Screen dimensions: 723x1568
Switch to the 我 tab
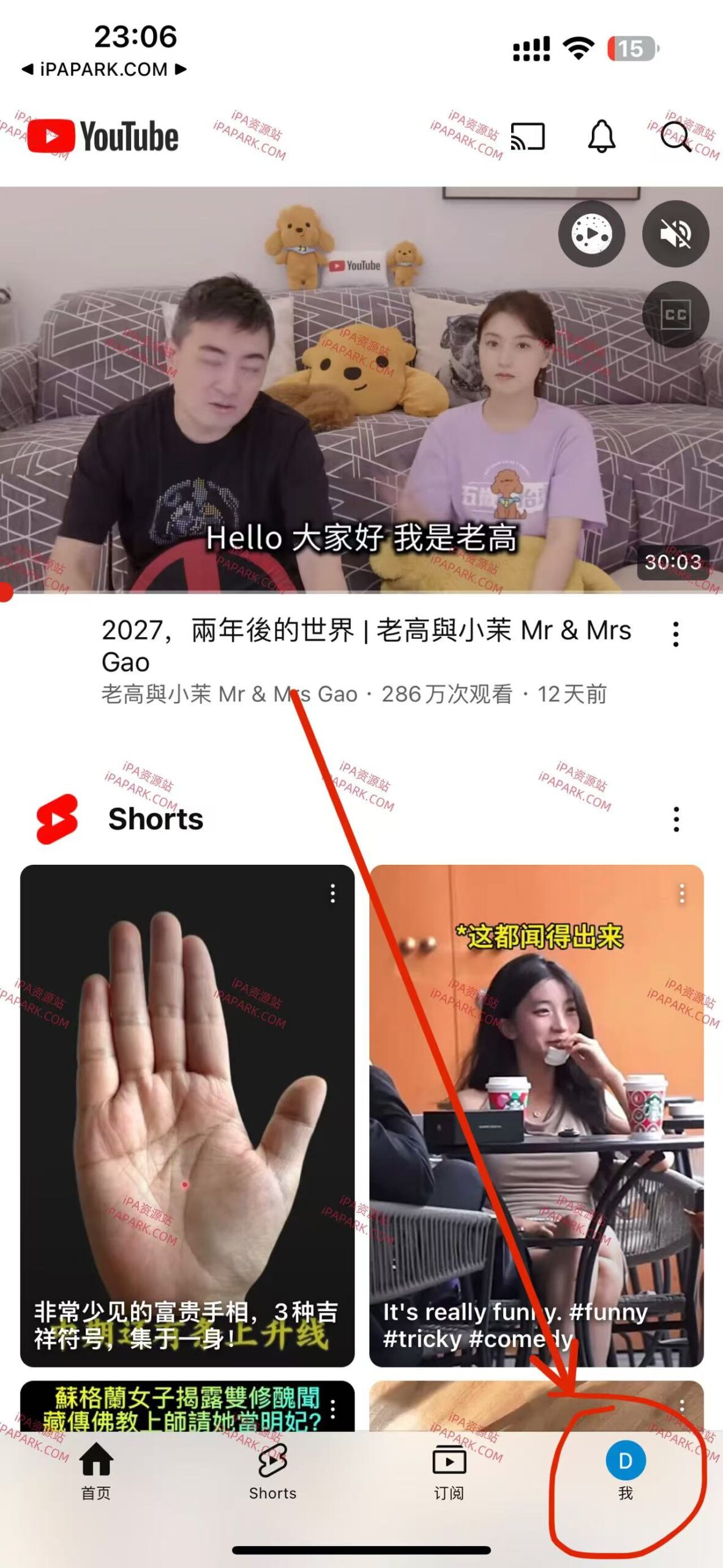tap(624, 1476)
